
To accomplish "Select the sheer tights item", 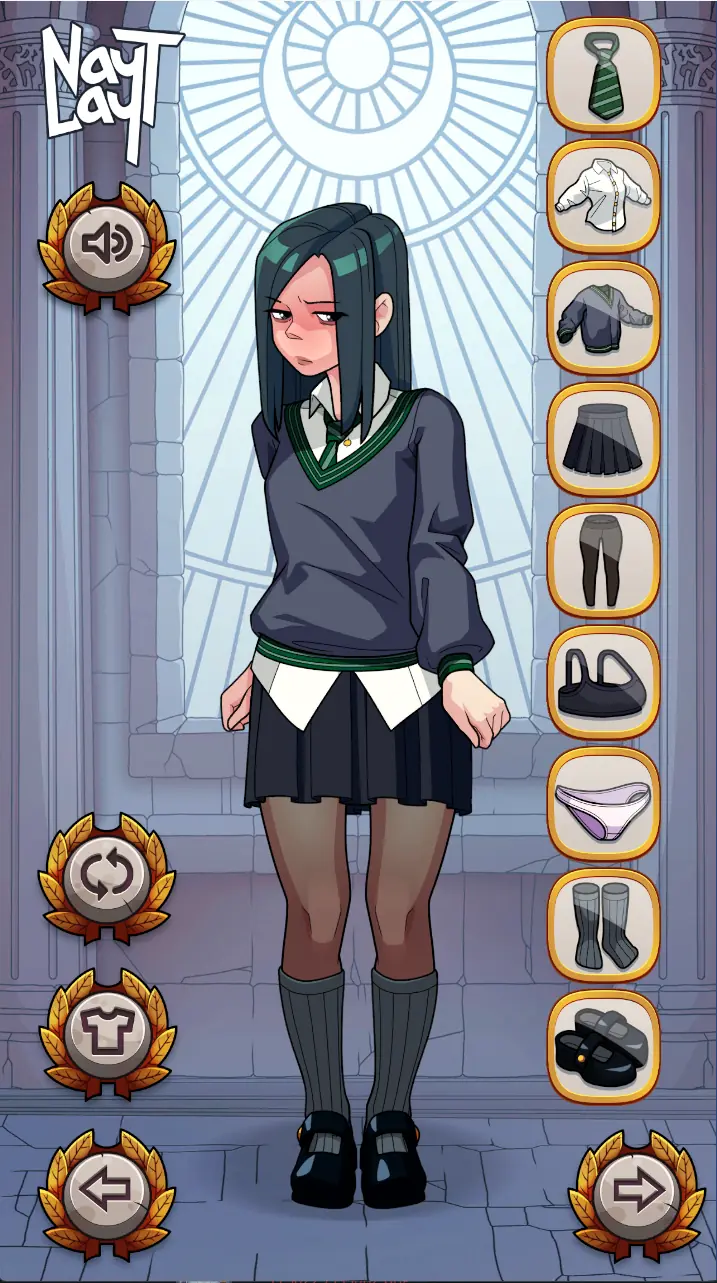I will click(603, 560).
